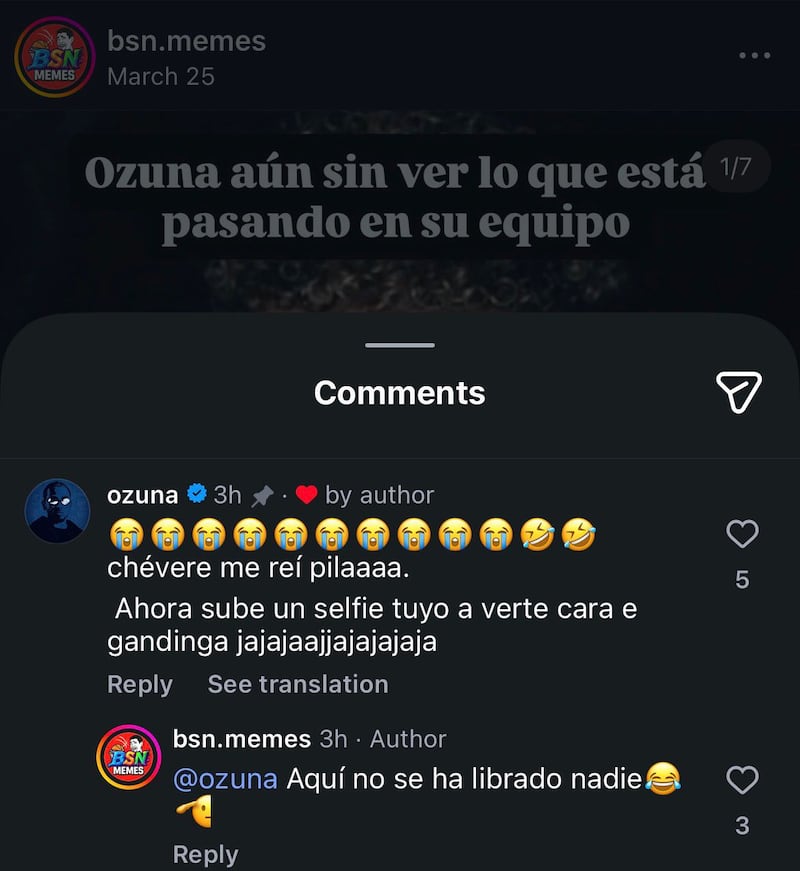Image resolution: width=800 pixels, height=871 pixels.
Task: Open the @ozuna mention
Action: click(x=226, y=779)
